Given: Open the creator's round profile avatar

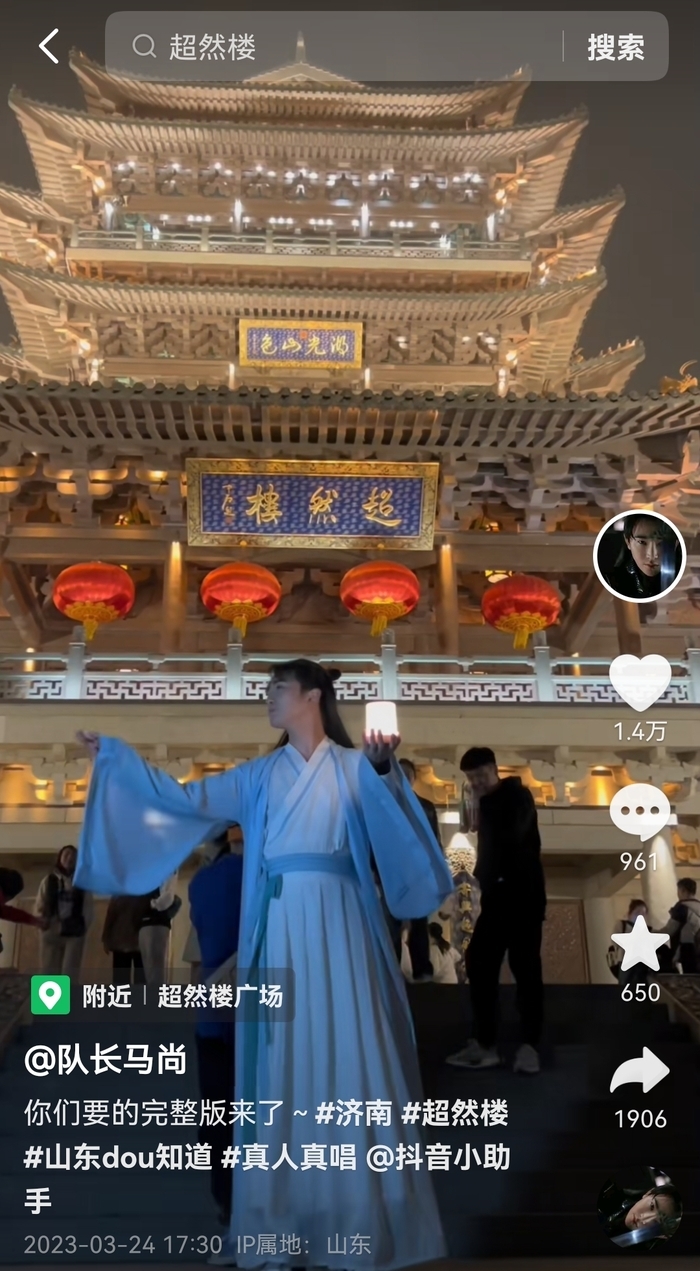Looking at the screenshot, I should point(639,556).
